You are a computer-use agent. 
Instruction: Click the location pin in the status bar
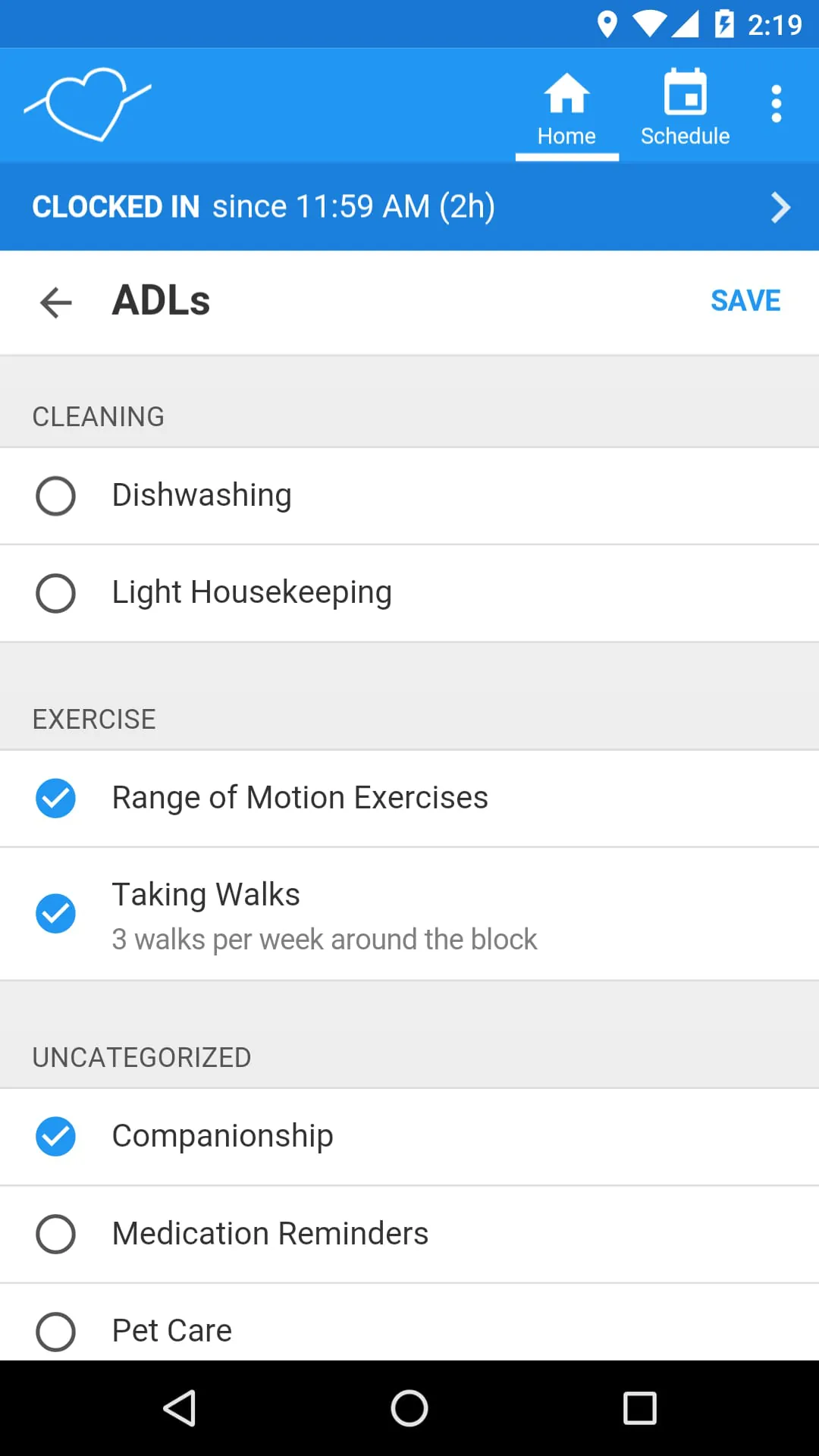(x=606, y=24)
